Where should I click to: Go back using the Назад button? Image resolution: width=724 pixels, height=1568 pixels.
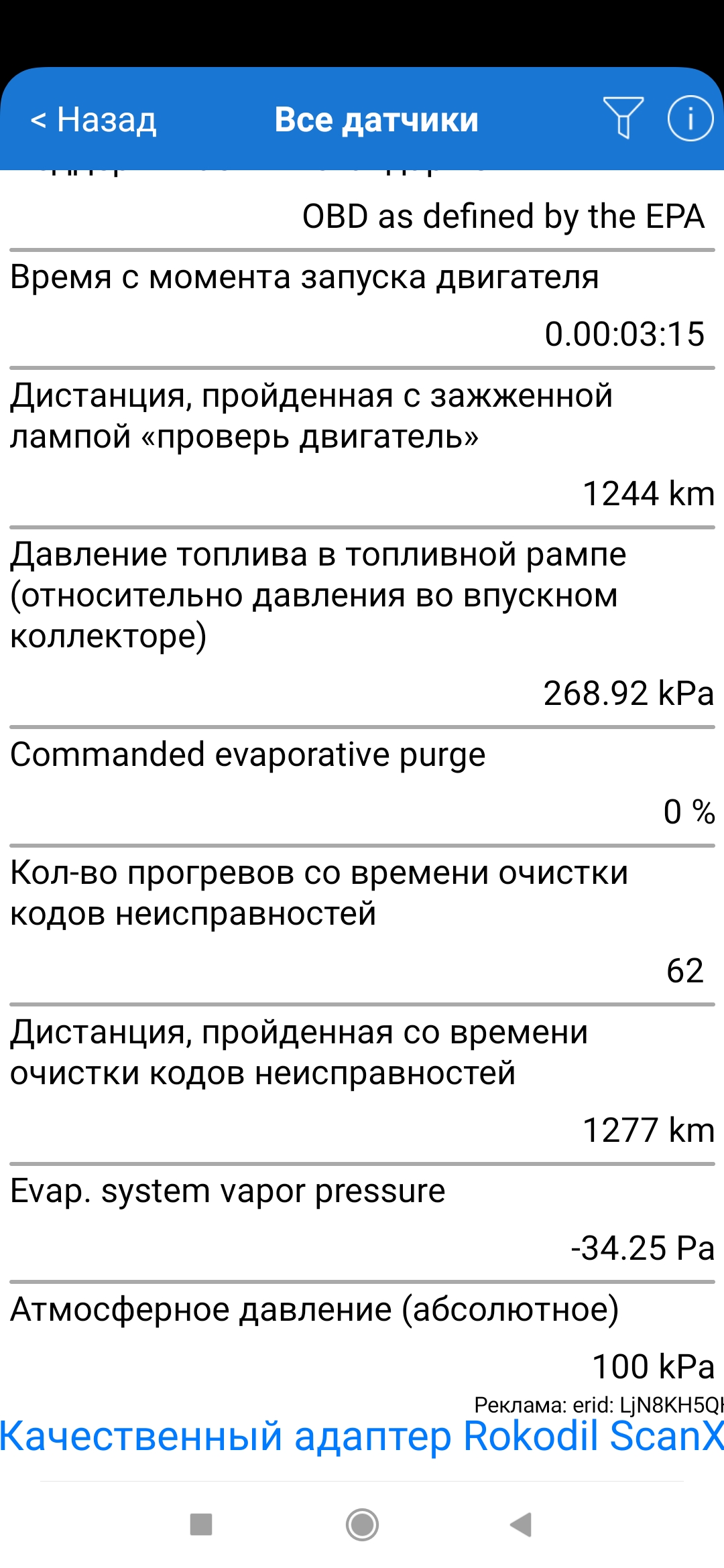coord(94,121)
